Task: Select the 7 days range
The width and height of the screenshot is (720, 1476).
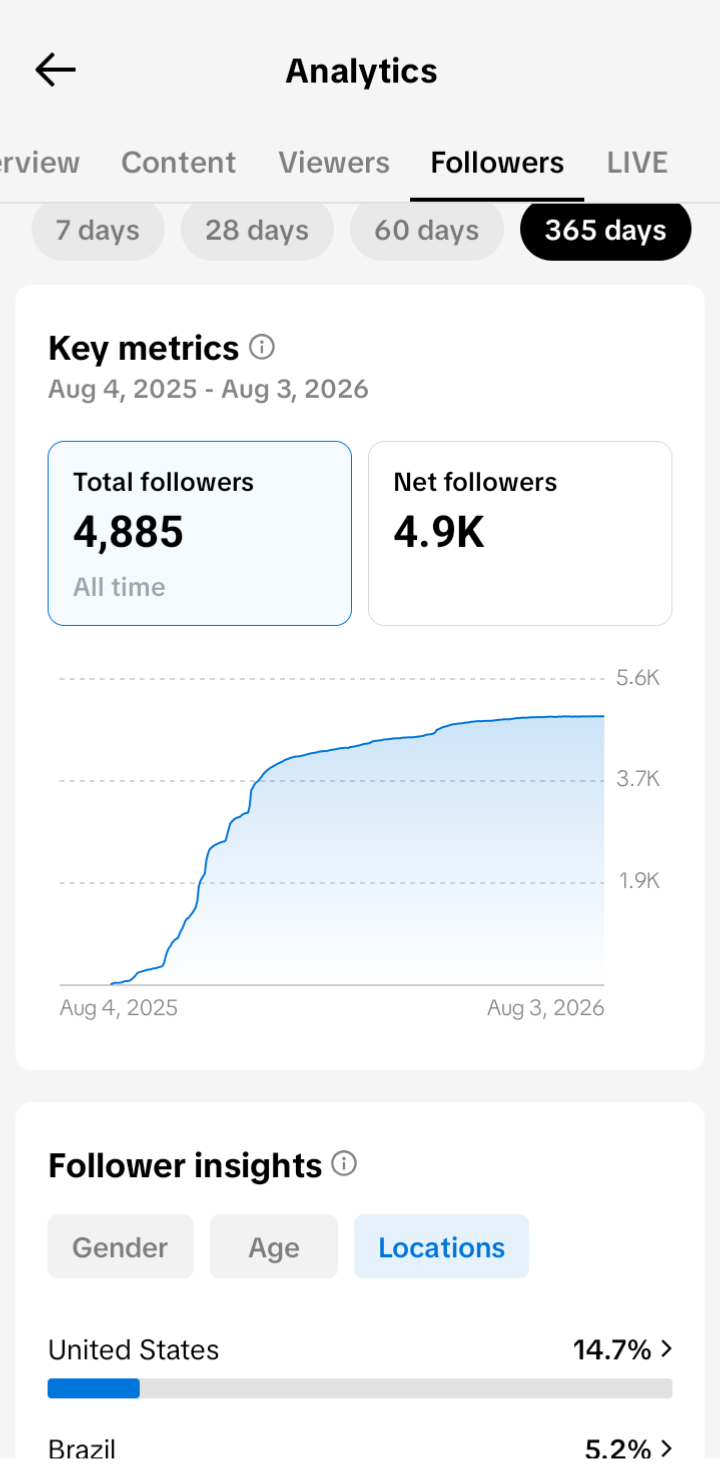Action: (98, 230)
